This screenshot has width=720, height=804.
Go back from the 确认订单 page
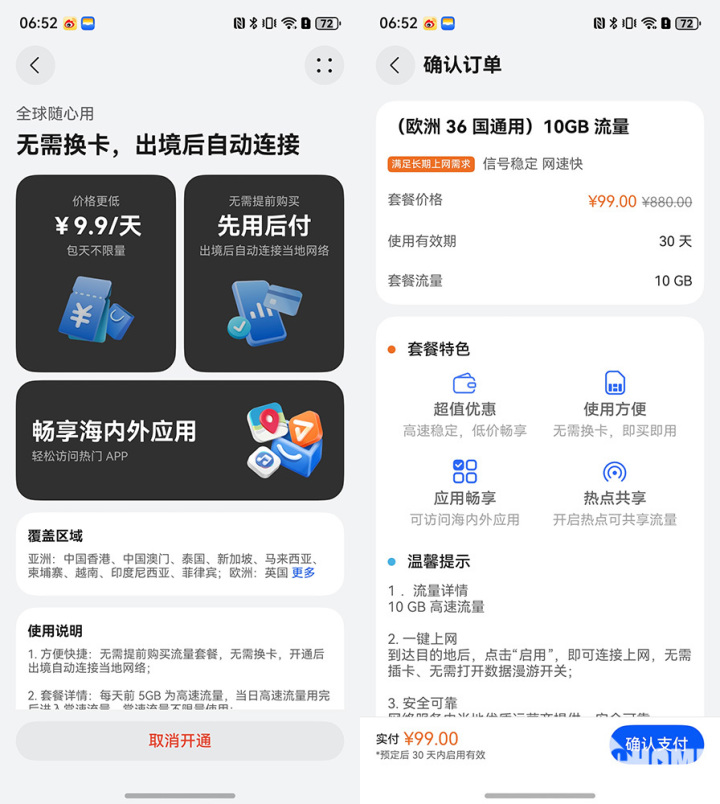[x=394, y=65]
